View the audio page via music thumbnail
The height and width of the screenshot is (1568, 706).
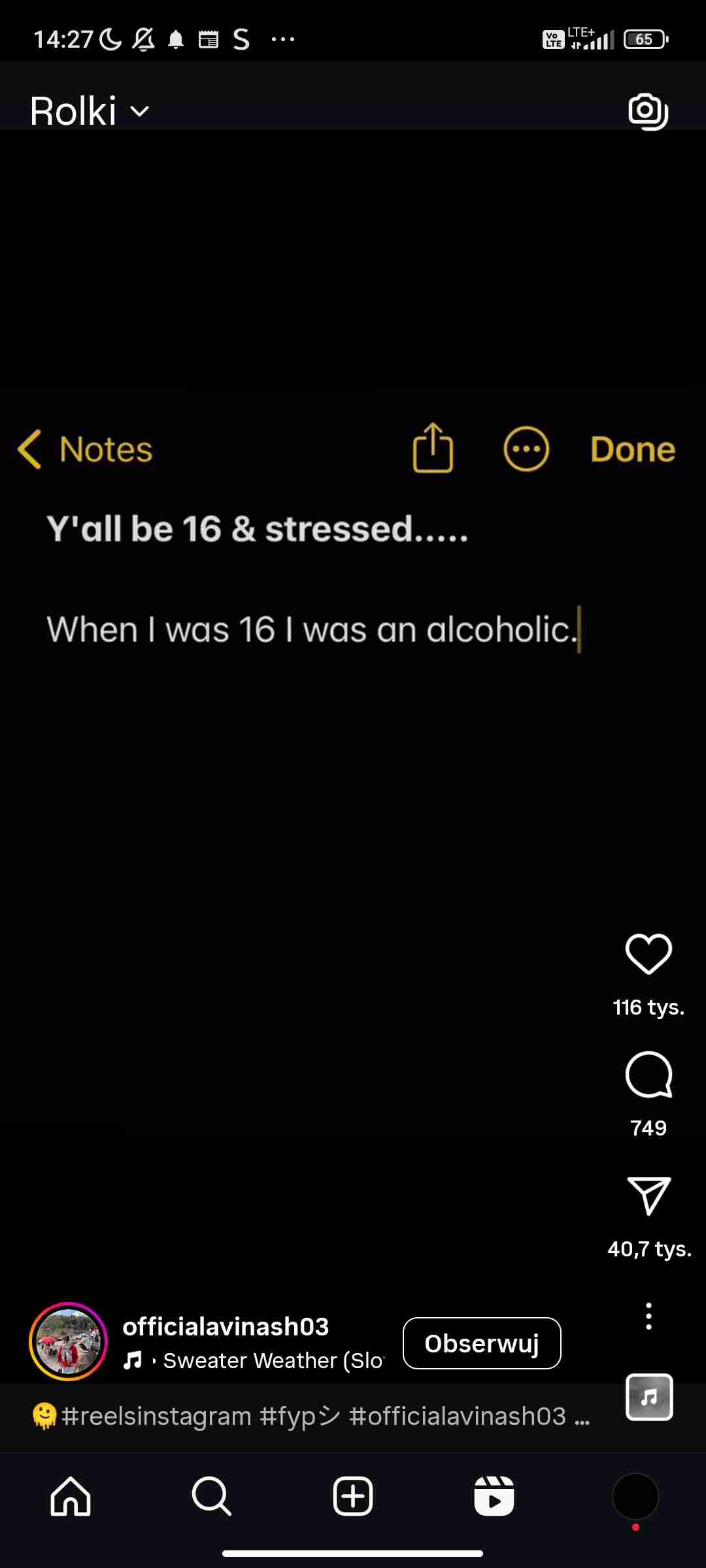click(648, 1397)
